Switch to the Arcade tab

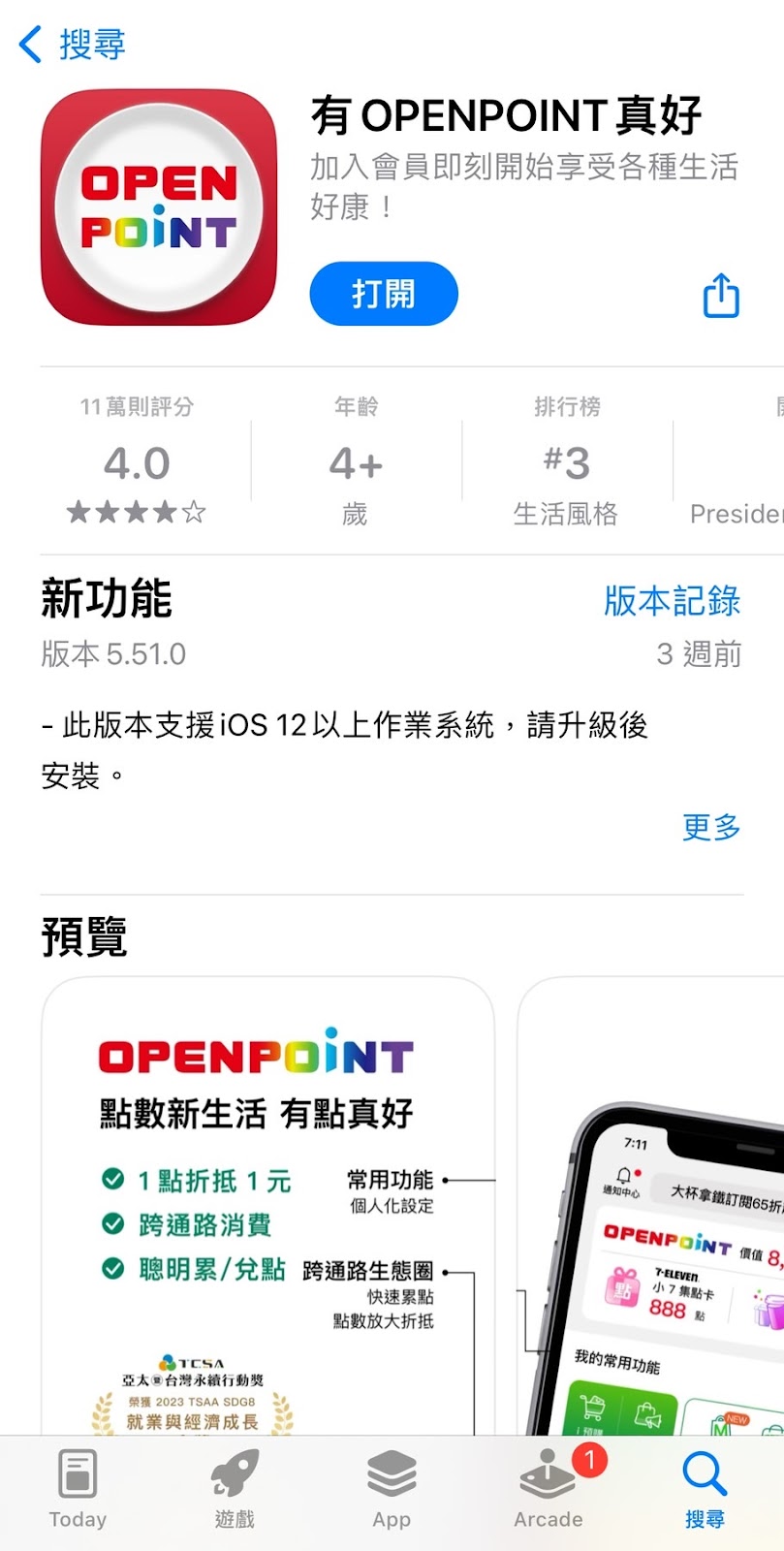[549, 1489]
